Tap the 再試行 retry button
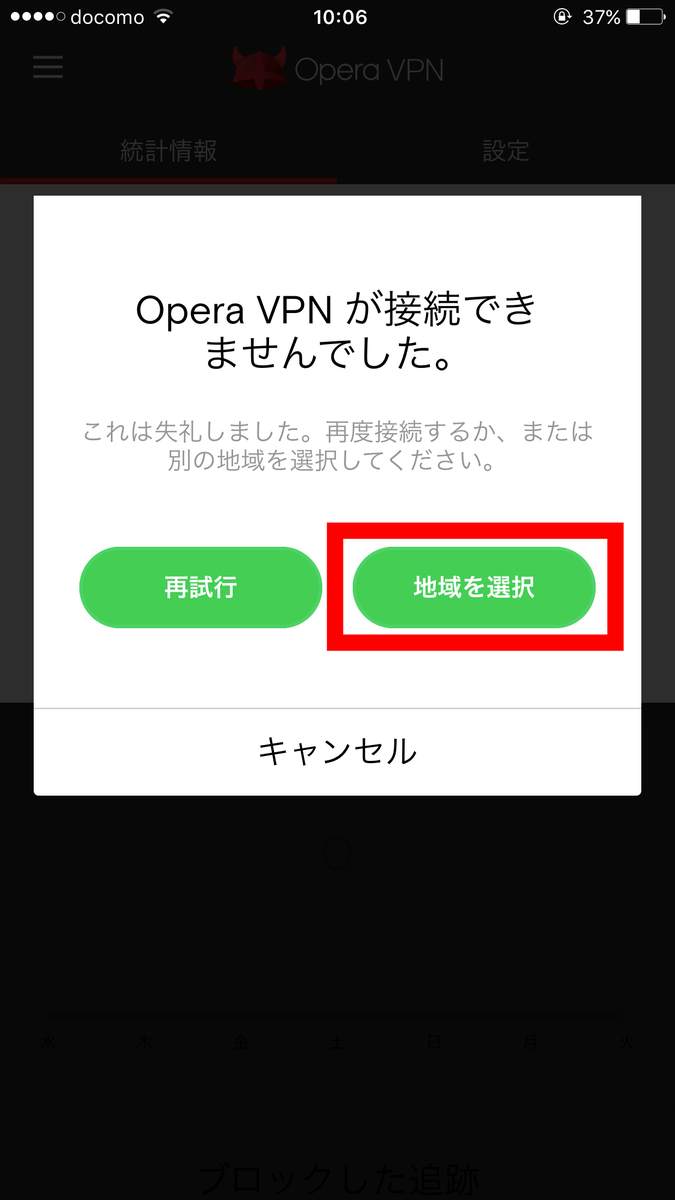The image size is (675, 1200). coord(201,587)
